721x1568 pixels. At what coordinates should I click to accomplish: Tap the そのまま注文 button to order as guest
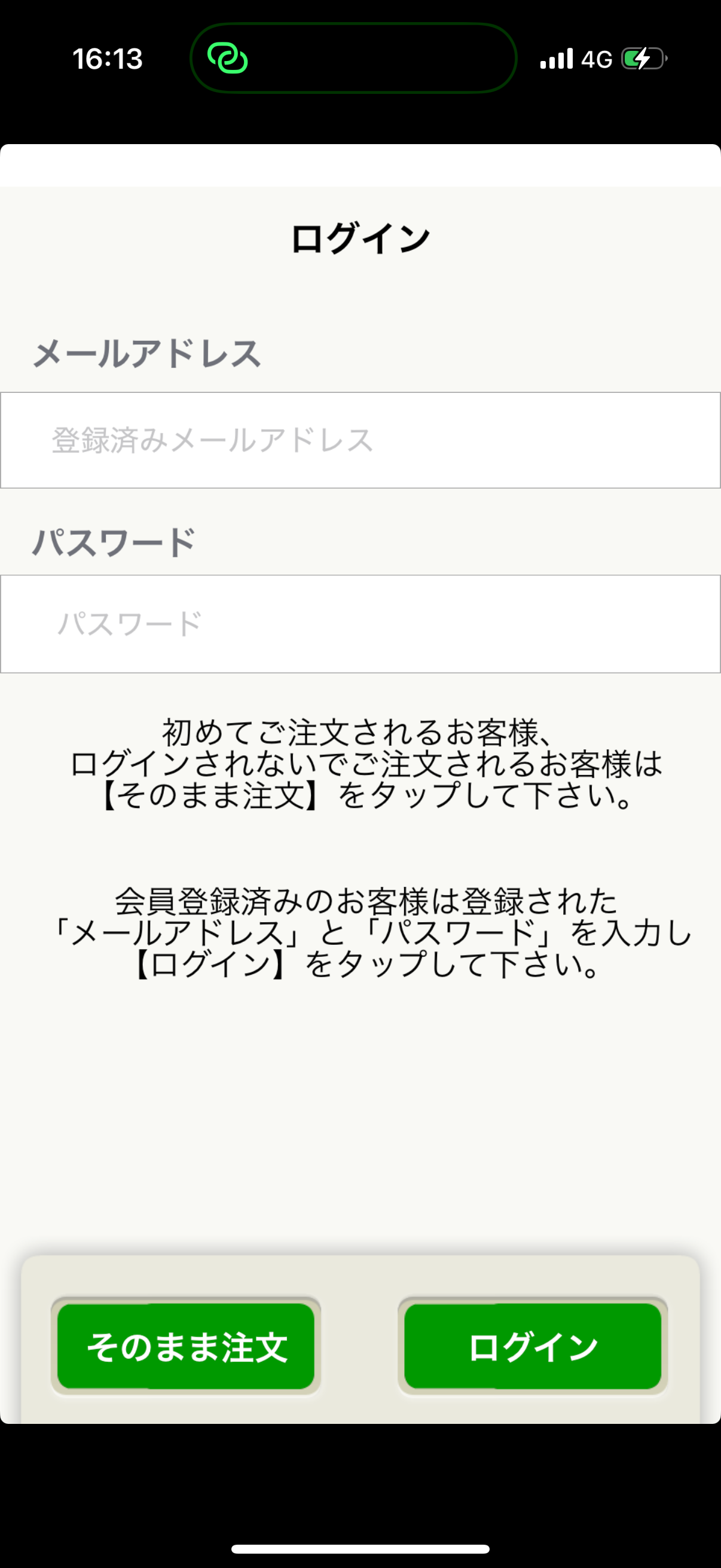point(185,1346)
